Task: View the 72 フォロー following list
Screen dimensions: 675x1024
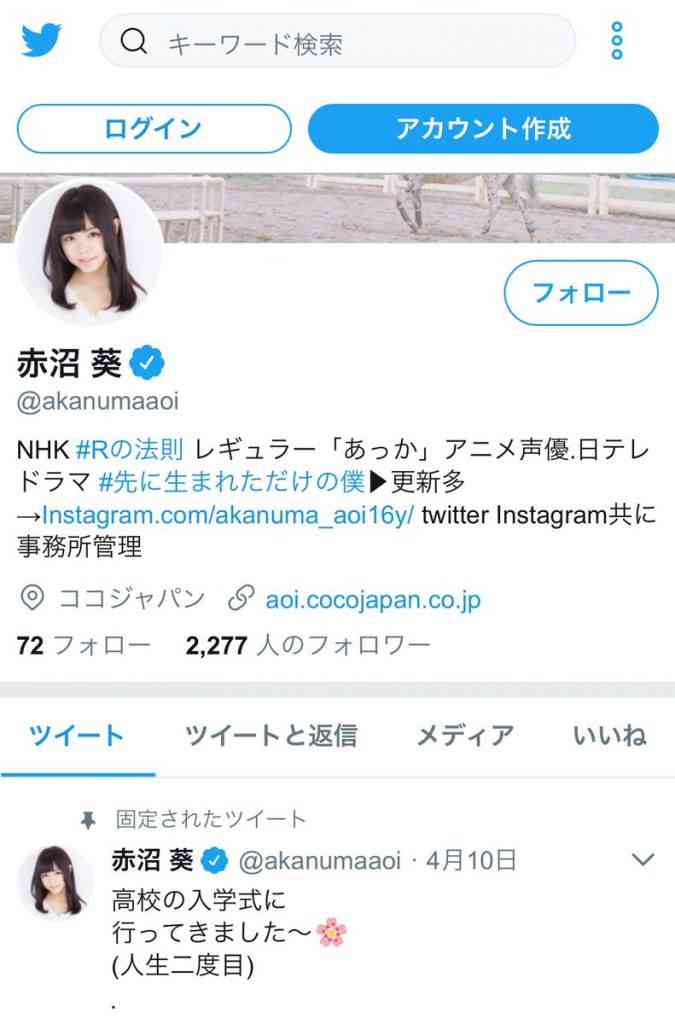Action: coord(83,645)
